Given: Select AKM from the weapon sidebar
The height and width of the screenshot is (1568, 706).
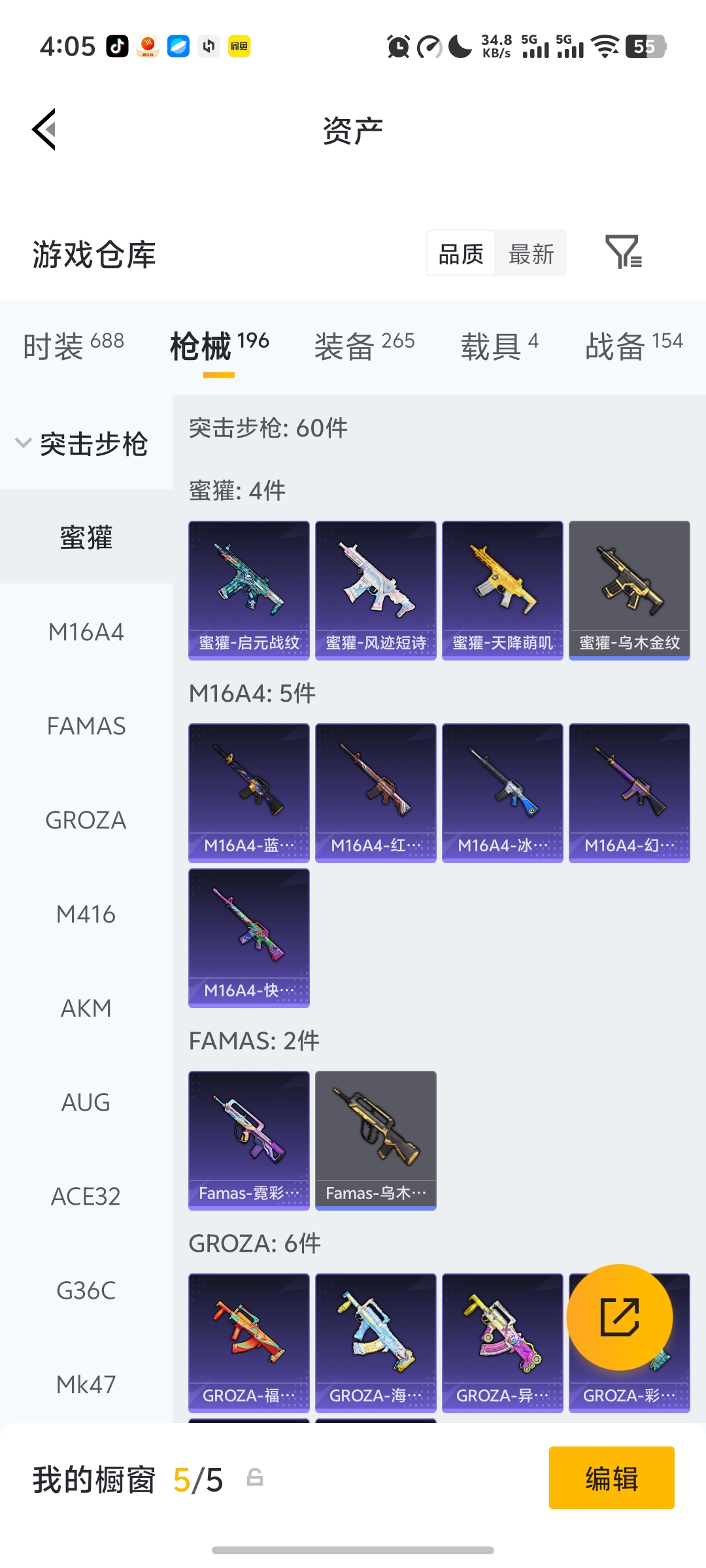Looking at the screenshot, I should click(x=86, y=1008).
